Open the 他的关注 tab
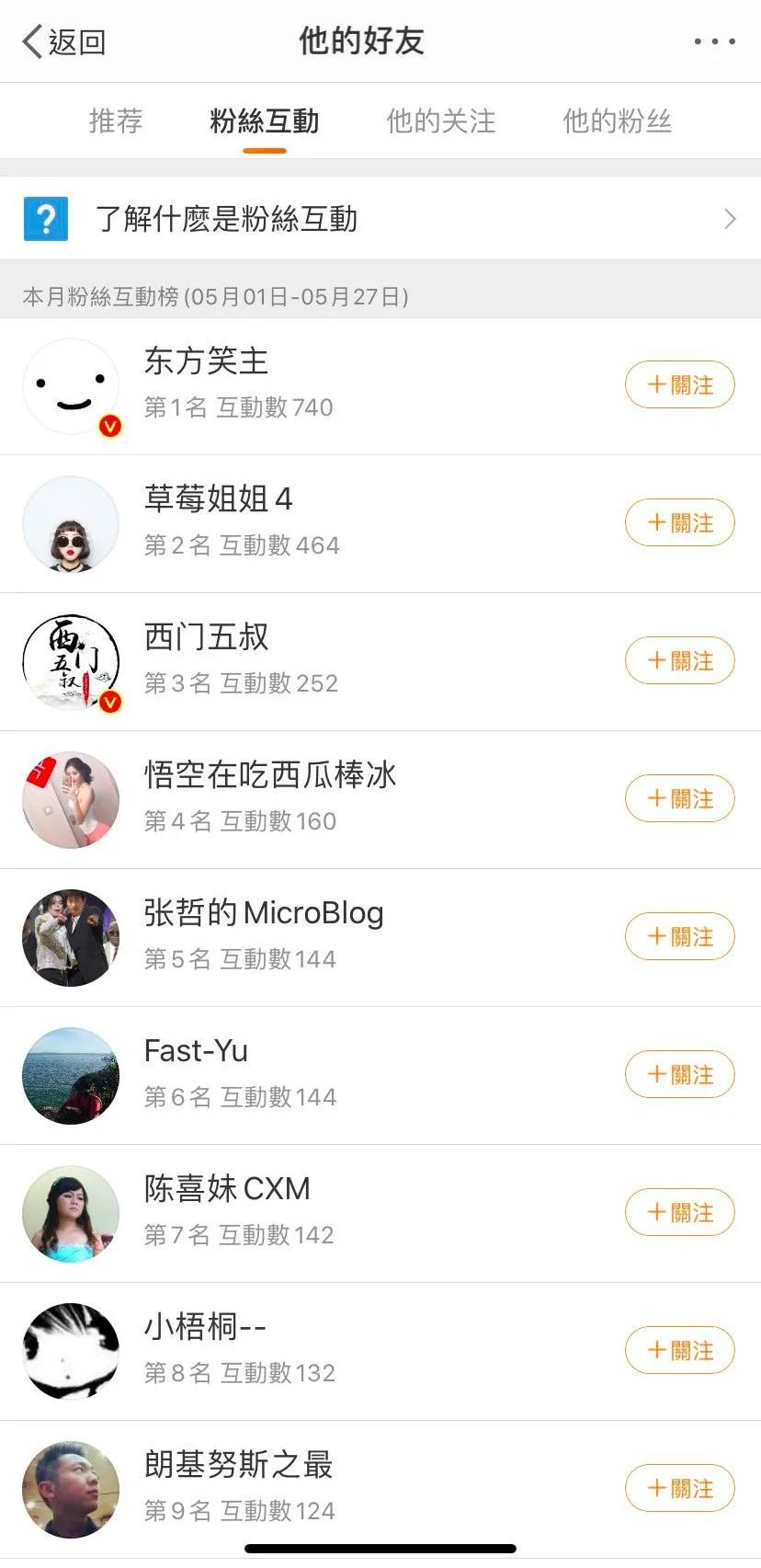The width and height of the screenshot is (761, 1568). [440, 120]
